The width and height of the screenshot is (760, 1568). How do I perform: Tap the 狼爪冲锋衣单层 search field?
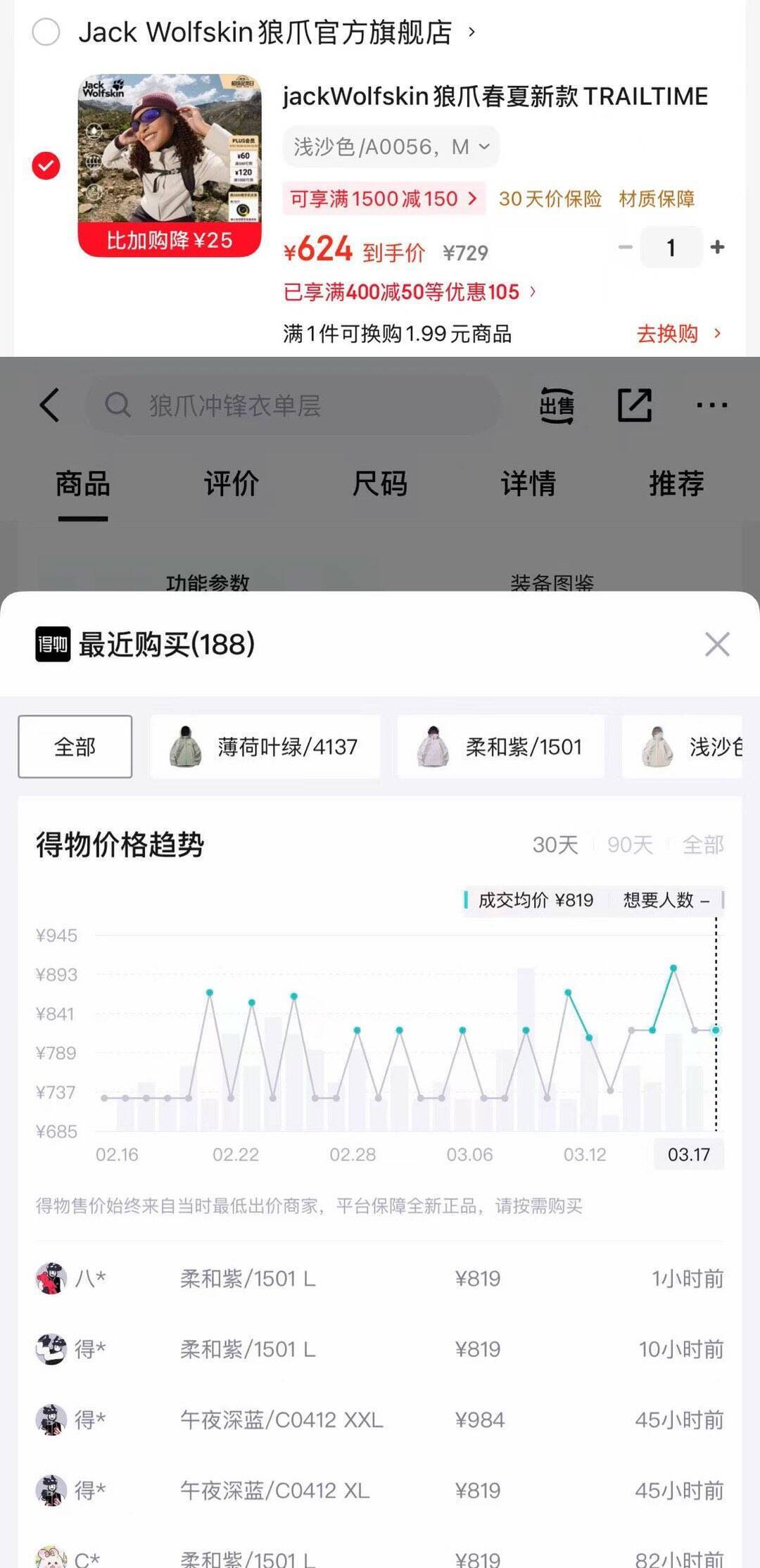tap(292, 405)
